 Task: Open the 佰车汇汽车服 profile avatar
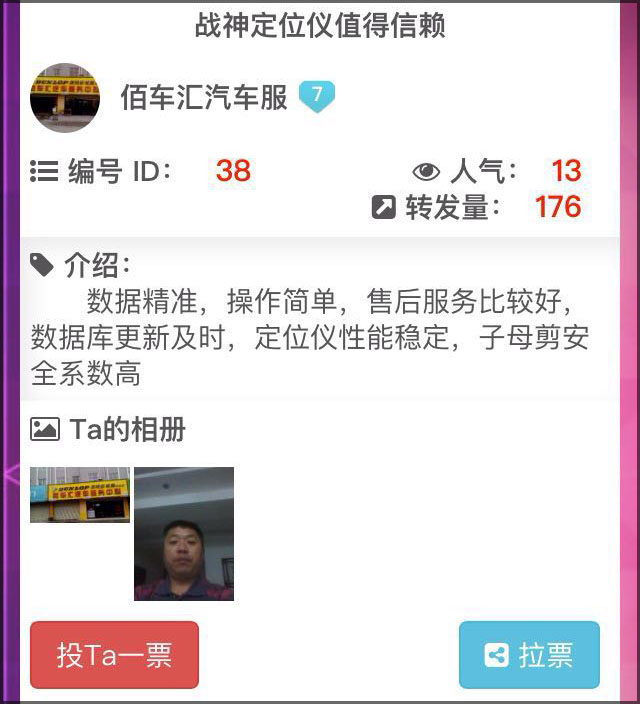(x=65, y=98)
